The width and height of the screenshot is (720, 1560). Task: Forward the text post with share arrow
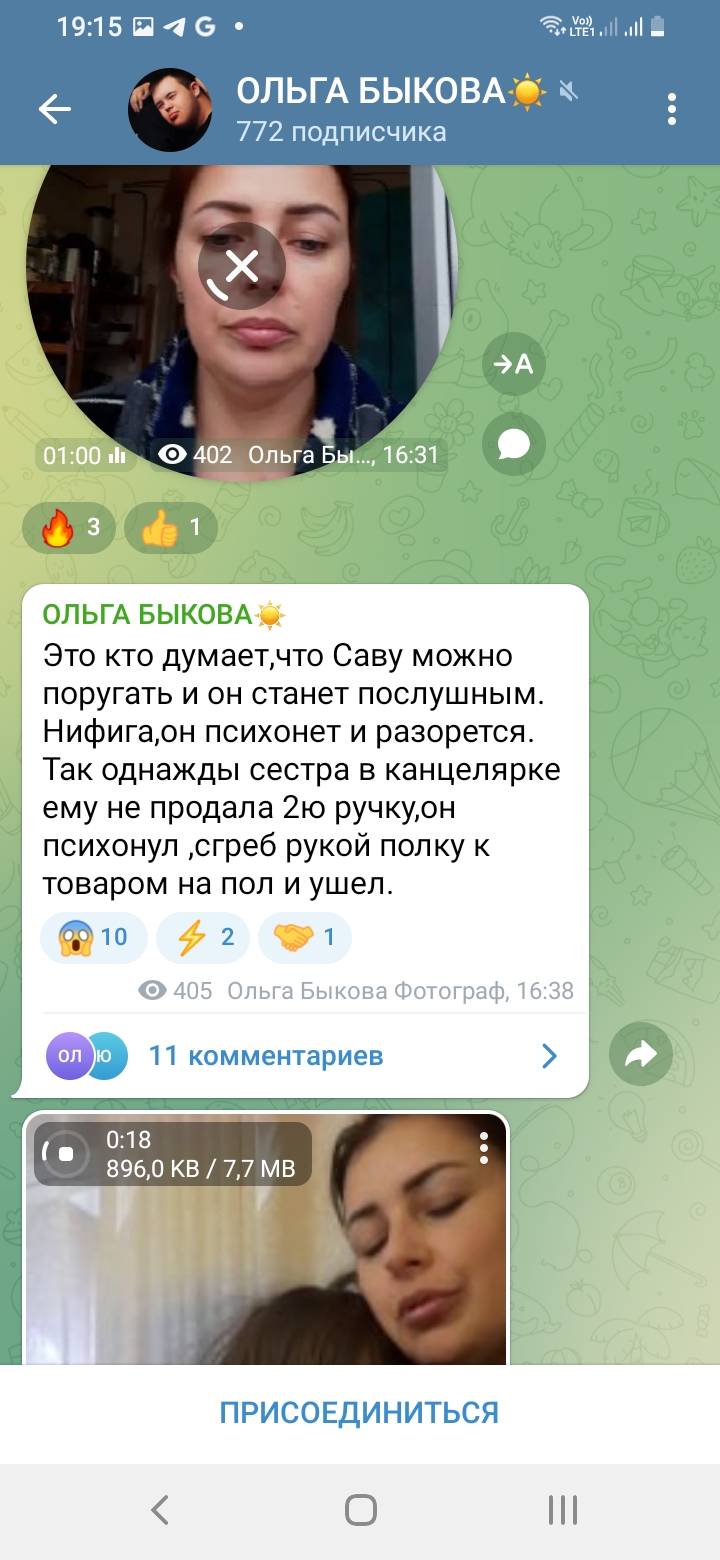[641, 1054]
